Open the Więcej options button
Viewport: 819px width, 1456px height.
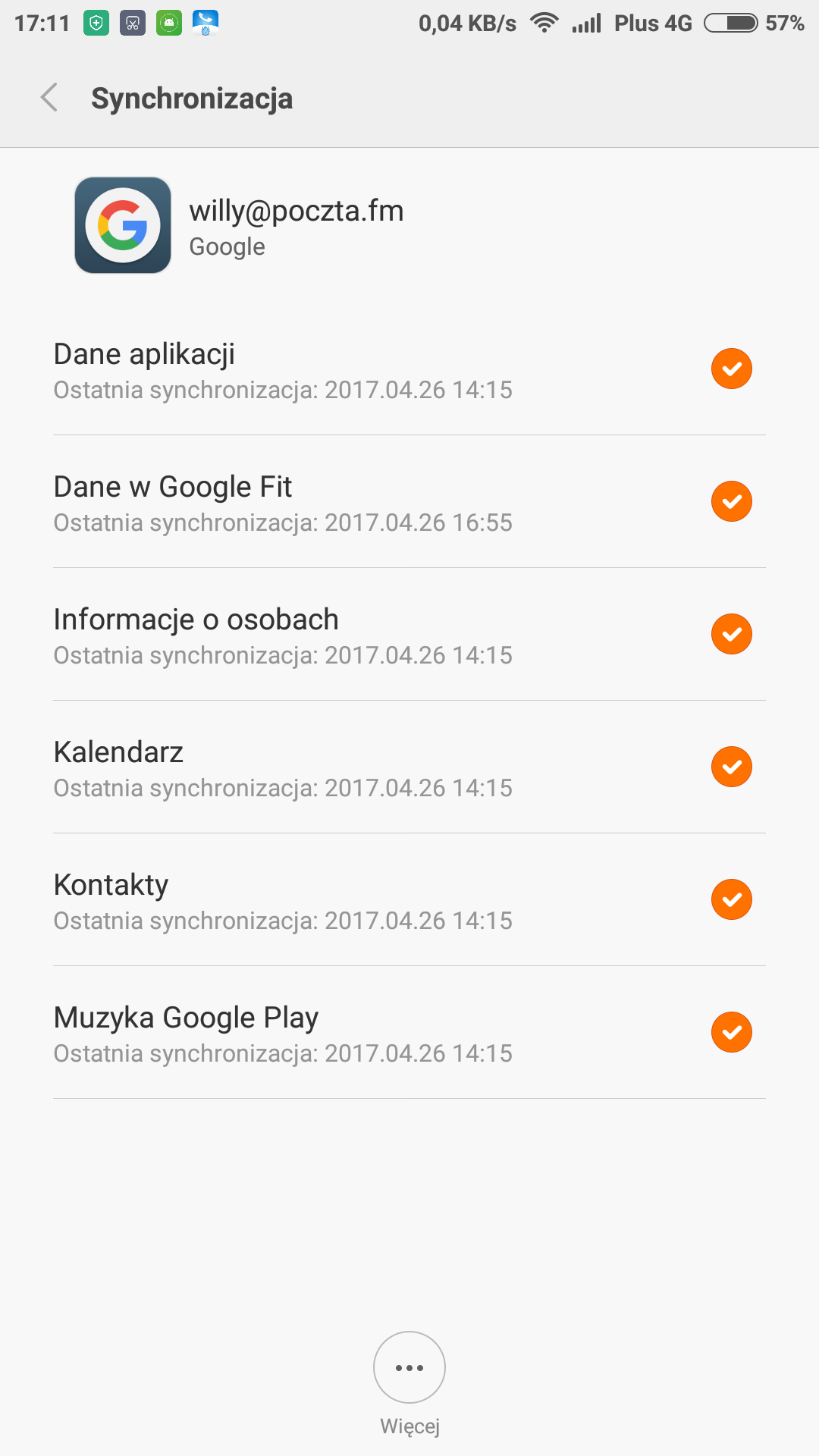click(x=409, y=1368)
